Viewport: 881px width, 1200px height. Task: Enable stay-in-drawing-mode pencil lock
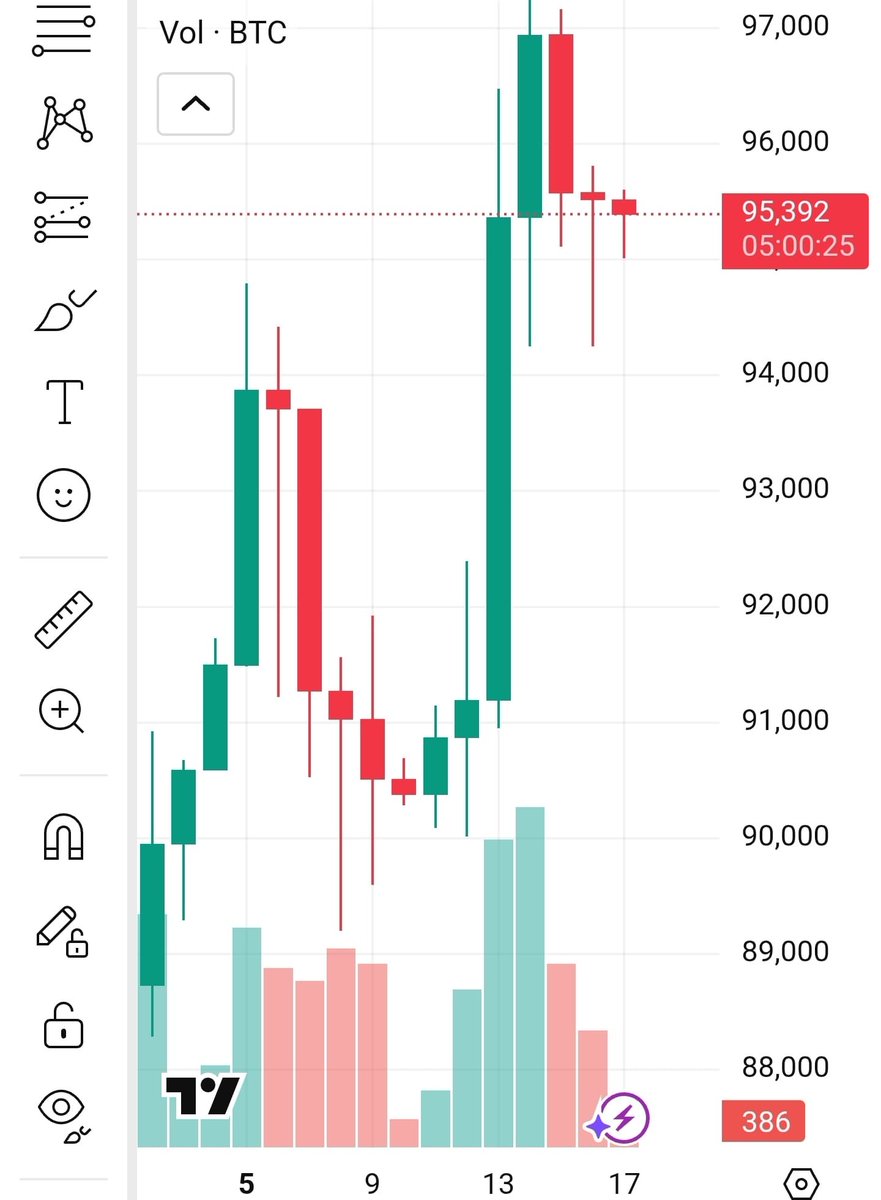coord(62,930)
